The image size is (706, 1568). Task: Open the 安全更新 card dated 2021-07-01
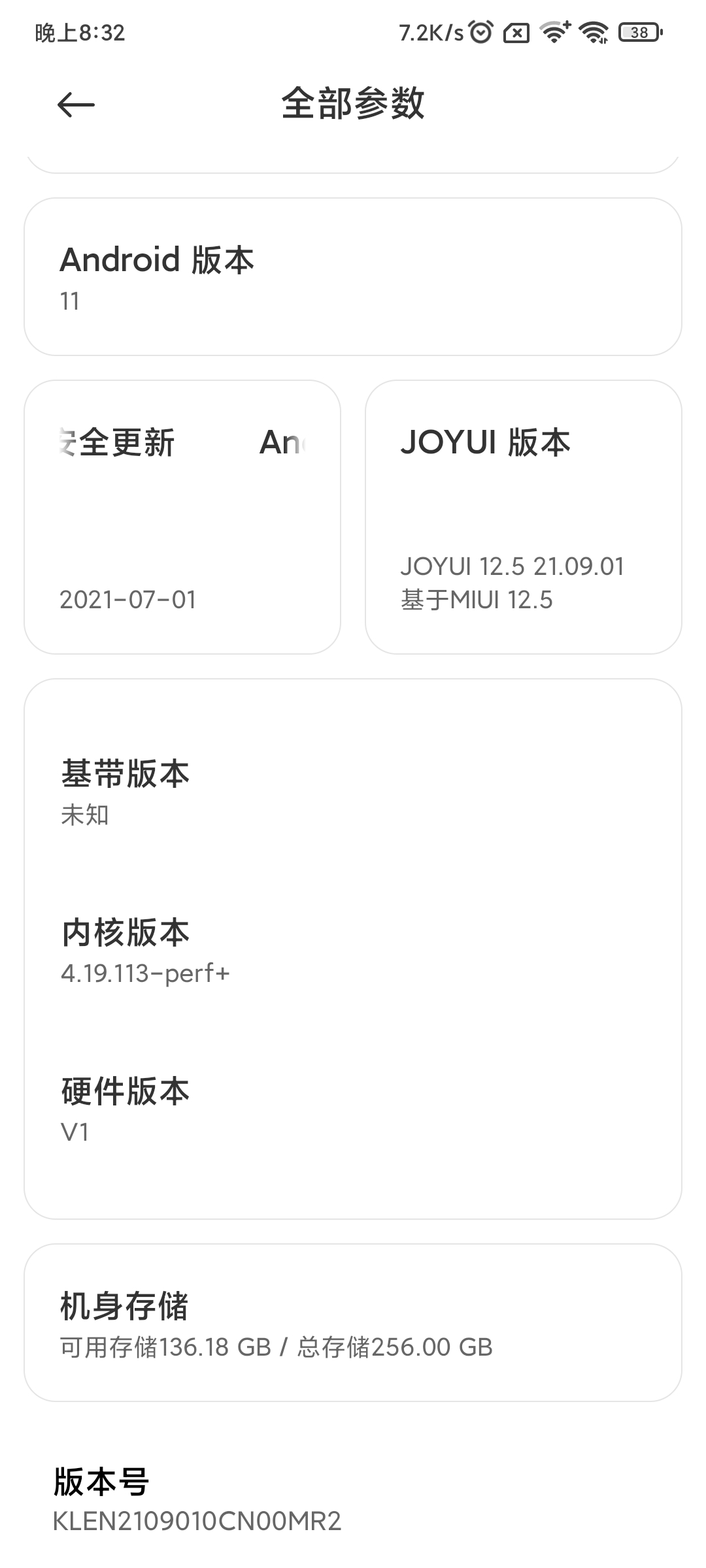(182, 517)
